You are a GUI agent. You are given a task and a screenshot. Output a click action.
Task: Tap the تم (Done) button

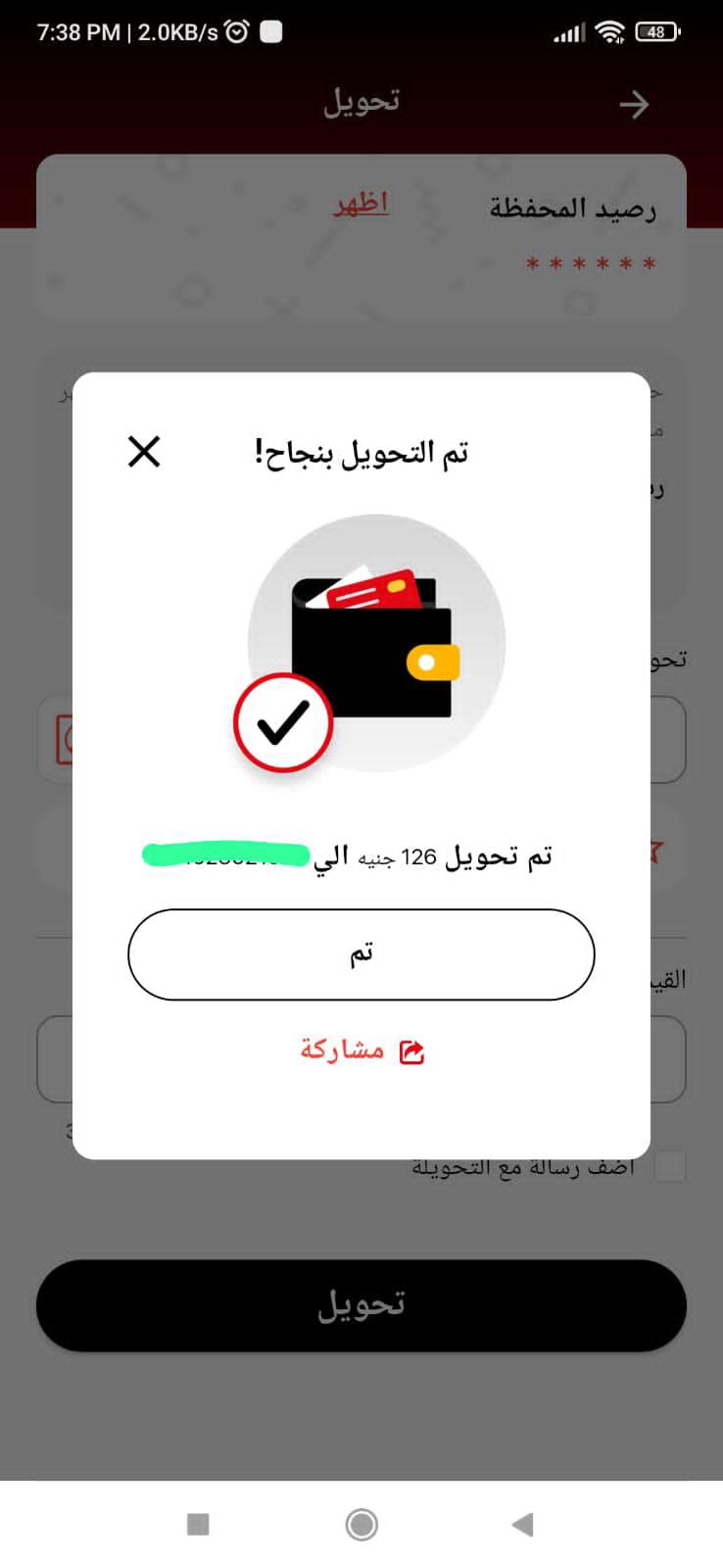tap(361, 955)
